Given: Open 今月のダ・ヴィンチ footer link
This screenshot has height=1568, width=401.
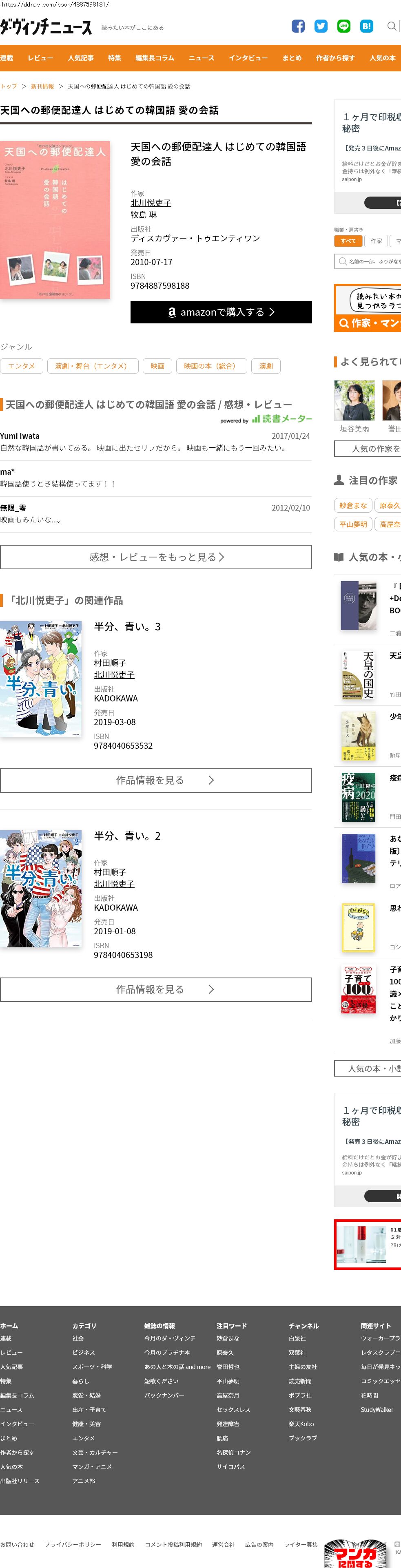Looking at the screenshot, I should [170, 1338].
